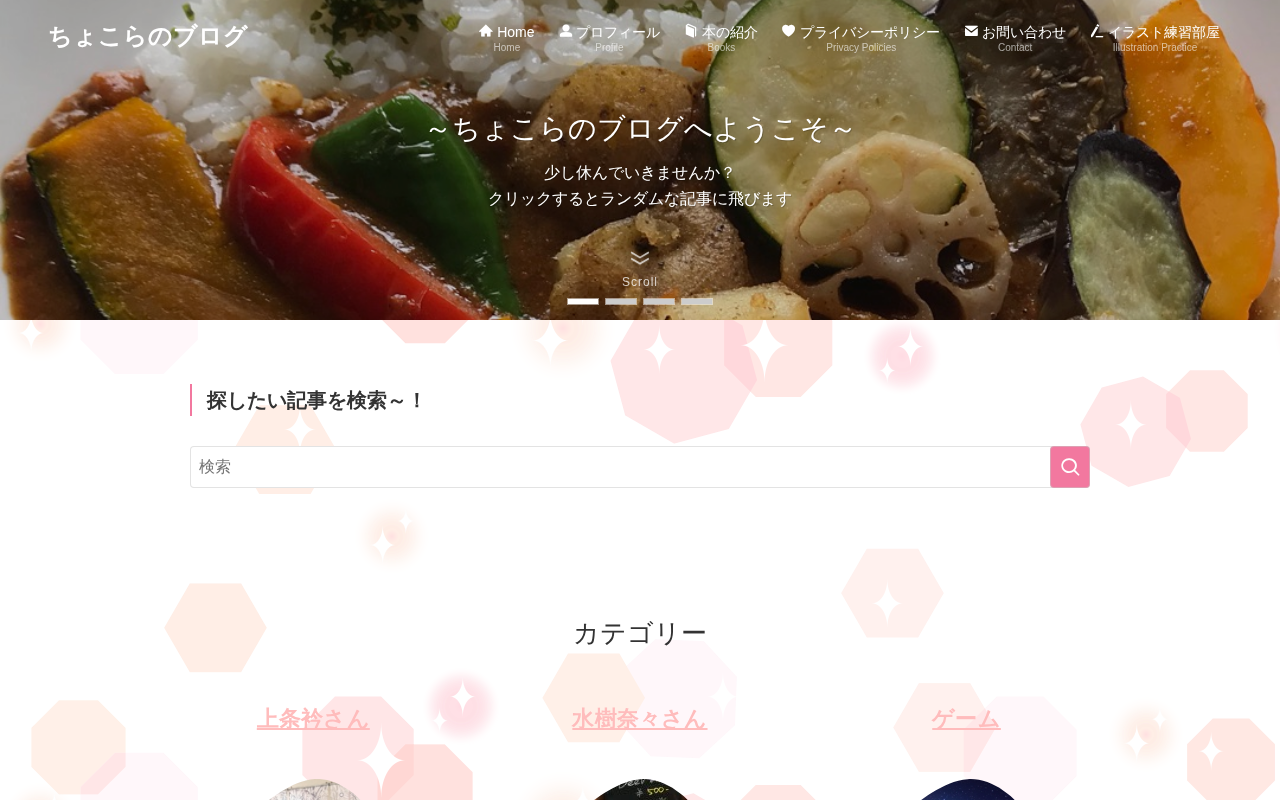1280x800 pixels.
Task: Open the 水樹奈々さん category
Action: click(x=640, y=718)
